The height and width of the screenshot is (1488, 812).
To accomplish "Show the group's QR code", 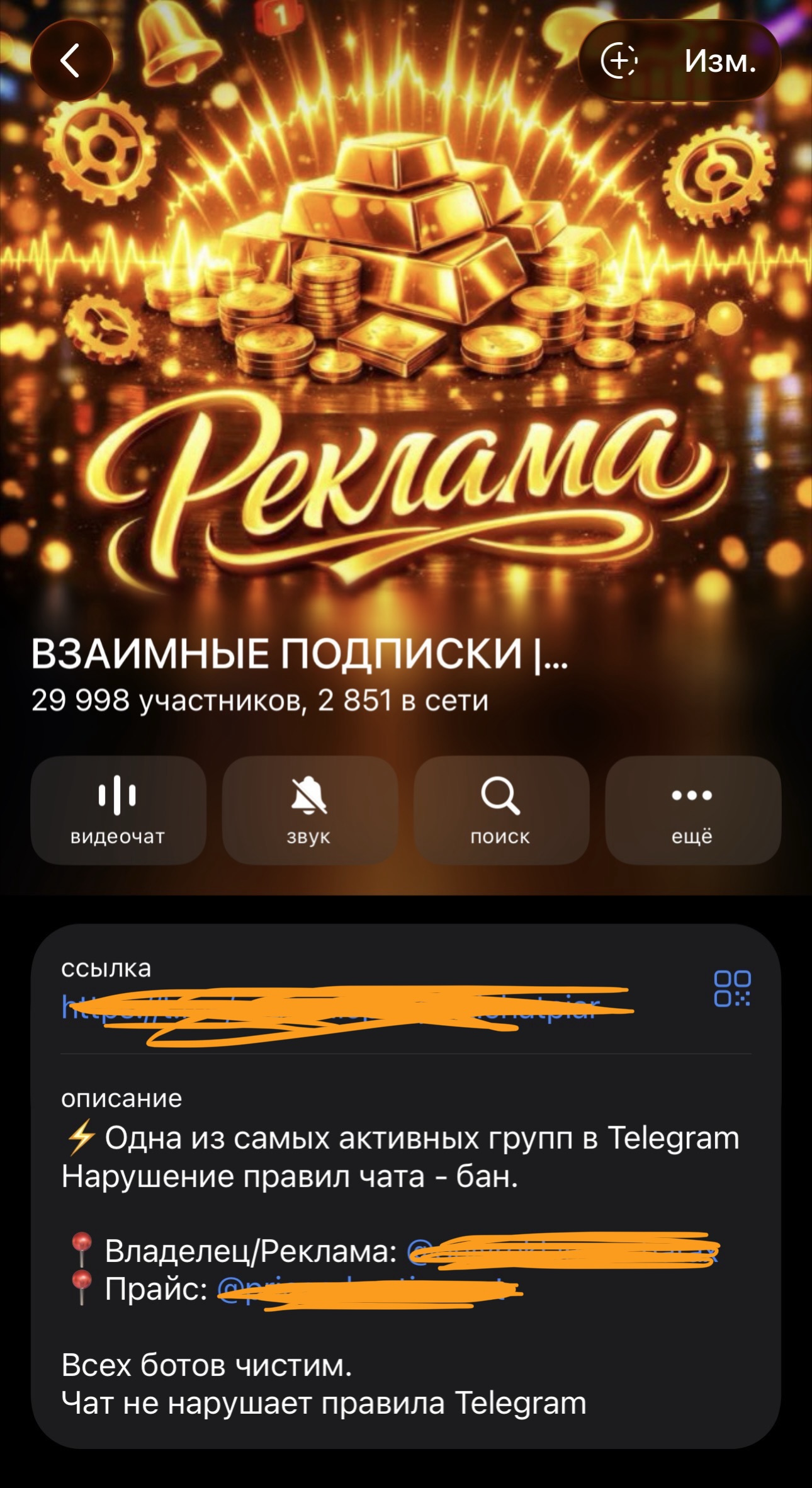I will 731,988.
